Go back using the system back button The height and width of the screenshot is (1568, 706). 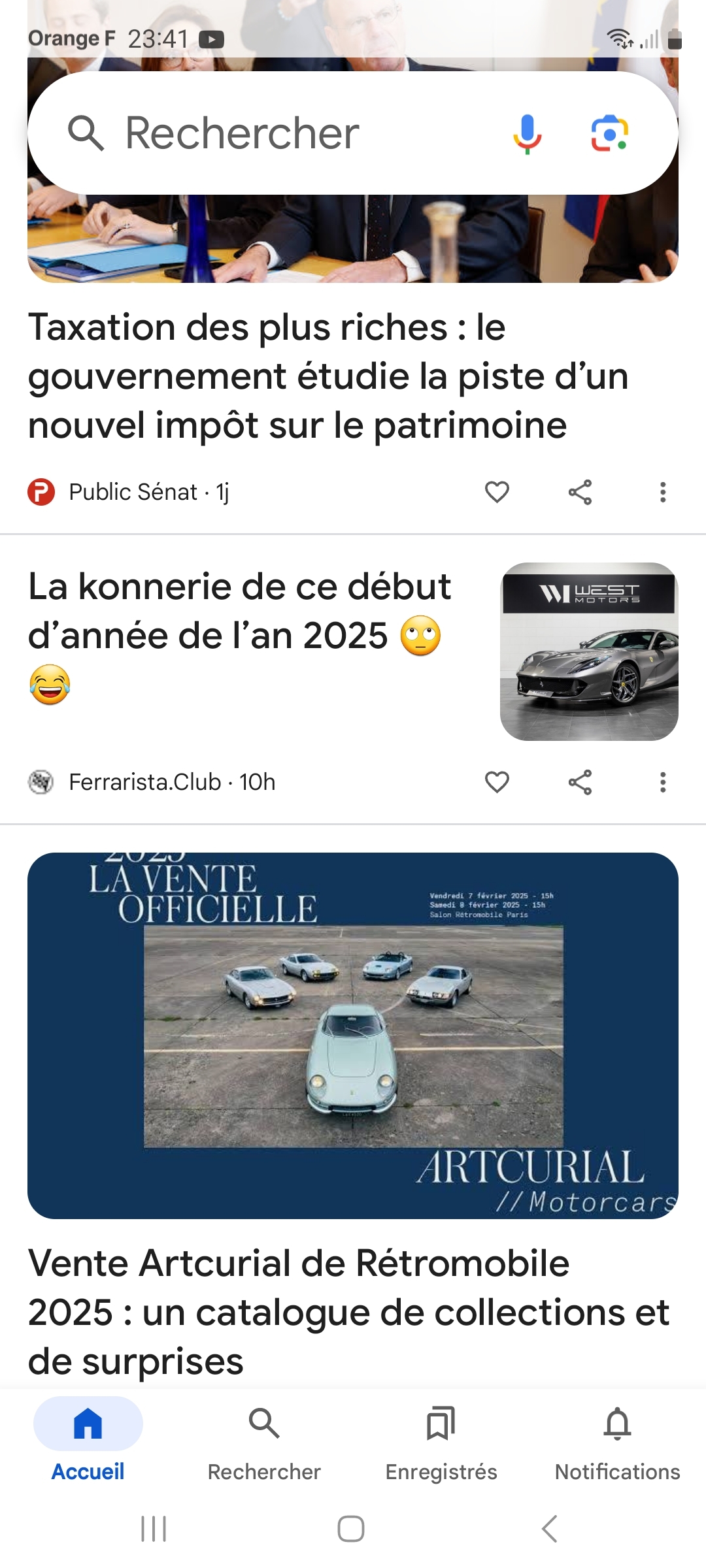point(550,1529)
